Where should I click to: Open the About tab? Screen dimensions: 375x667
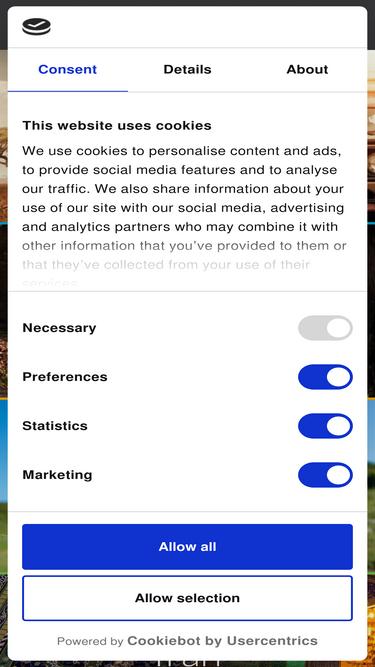pos(307,69)
